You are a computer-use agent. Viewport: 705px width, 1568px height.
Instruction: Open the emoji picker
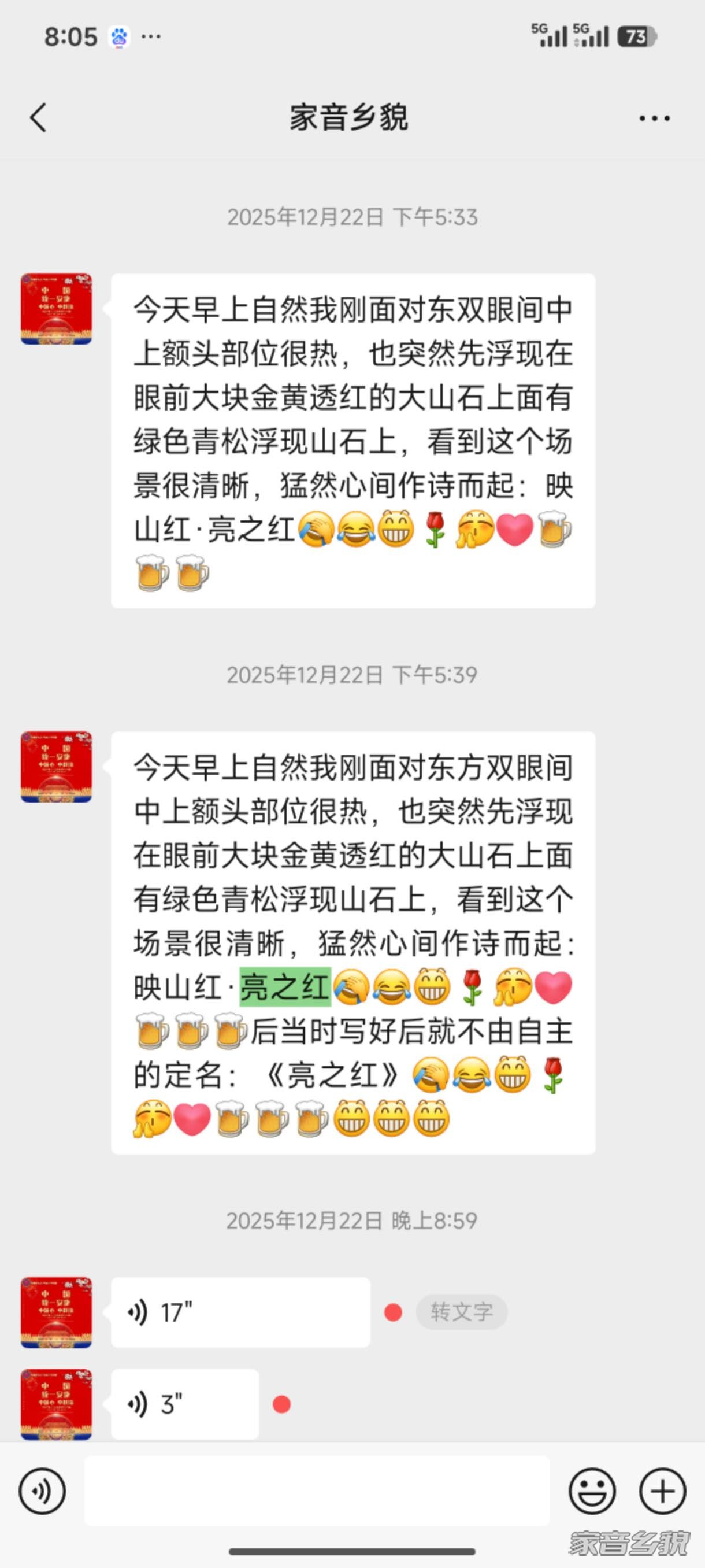click(x=591, y=1491)
